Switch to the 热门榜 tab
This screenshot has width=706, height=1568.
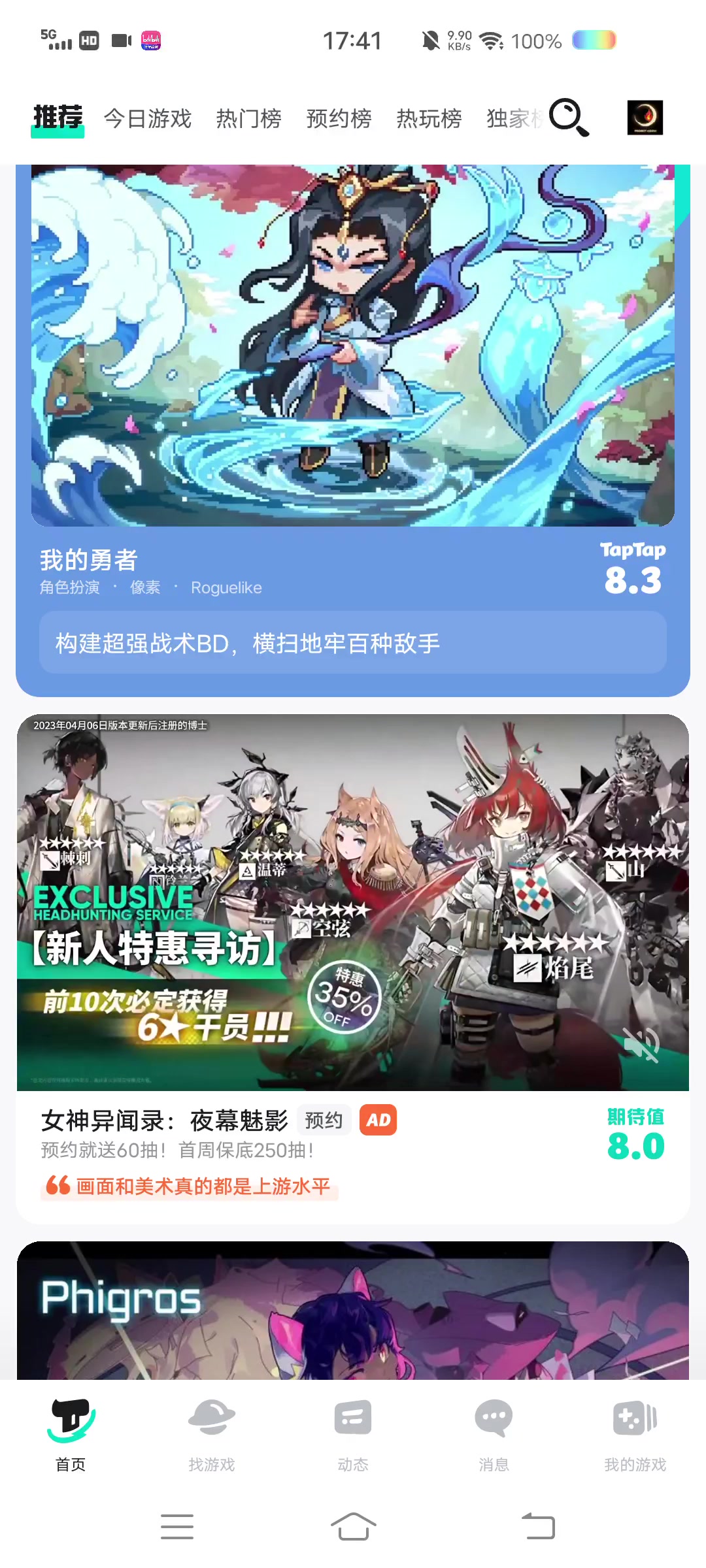(x=248, y=119)
